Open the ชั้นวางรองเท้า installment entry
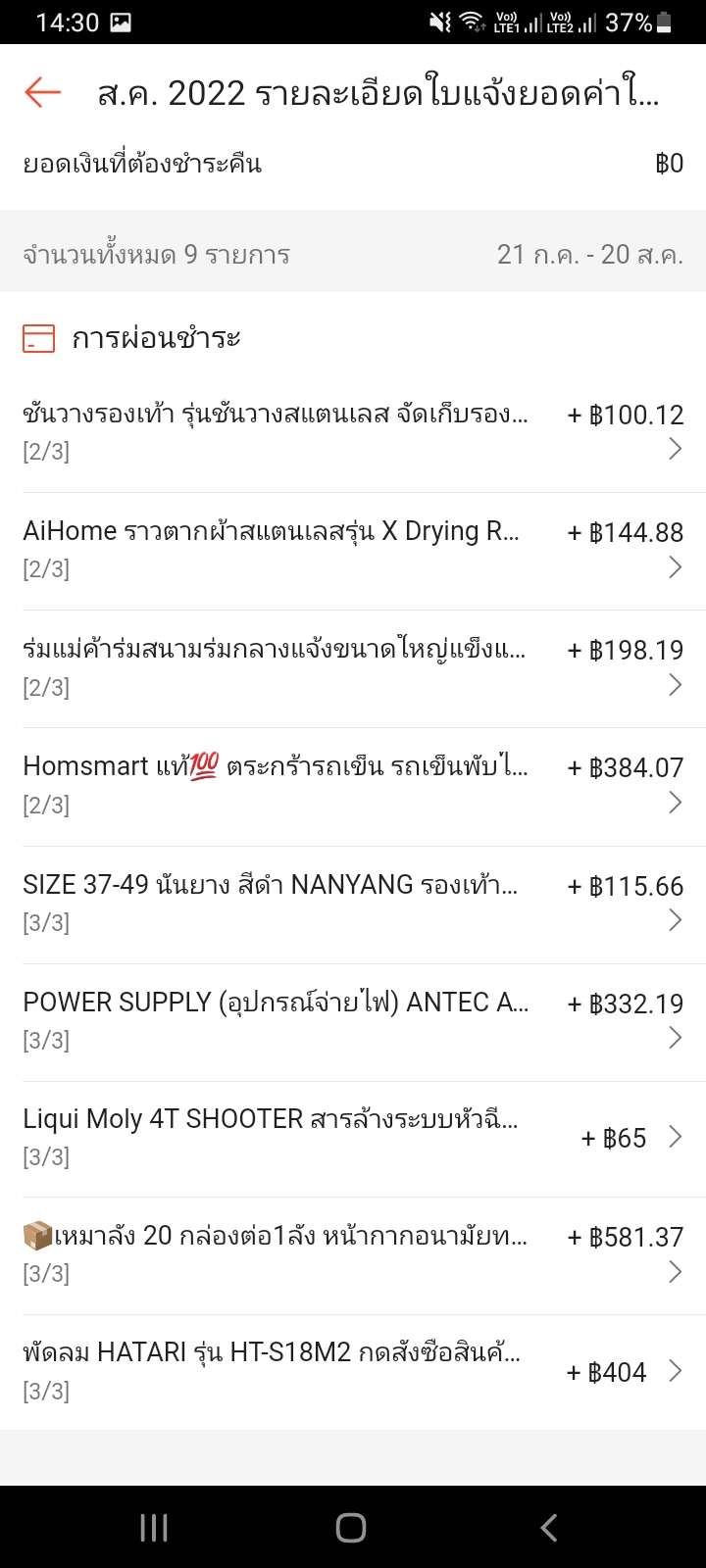The image size is (706, 1568). [x=353, y=433]
